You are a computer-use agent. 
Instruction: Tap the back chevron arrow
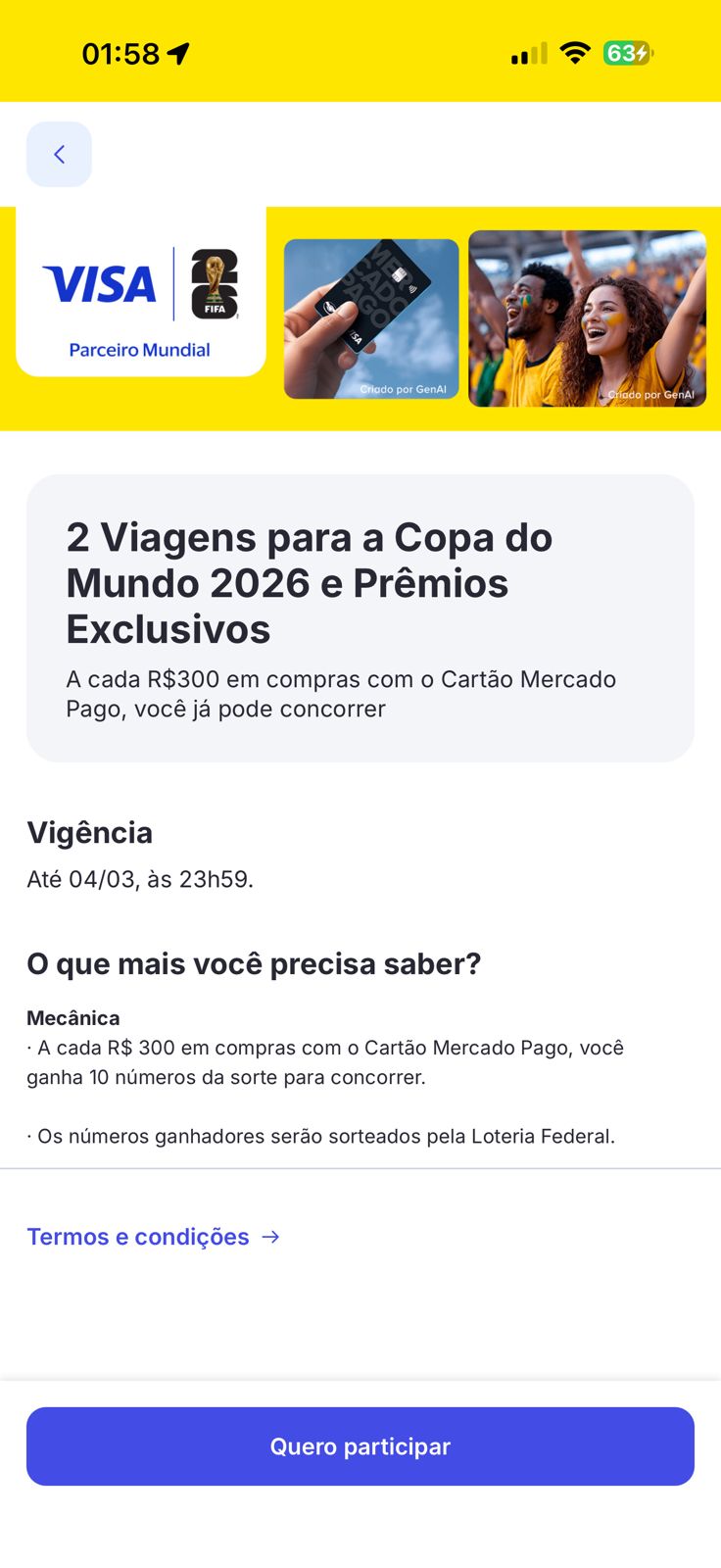[59, 154]
